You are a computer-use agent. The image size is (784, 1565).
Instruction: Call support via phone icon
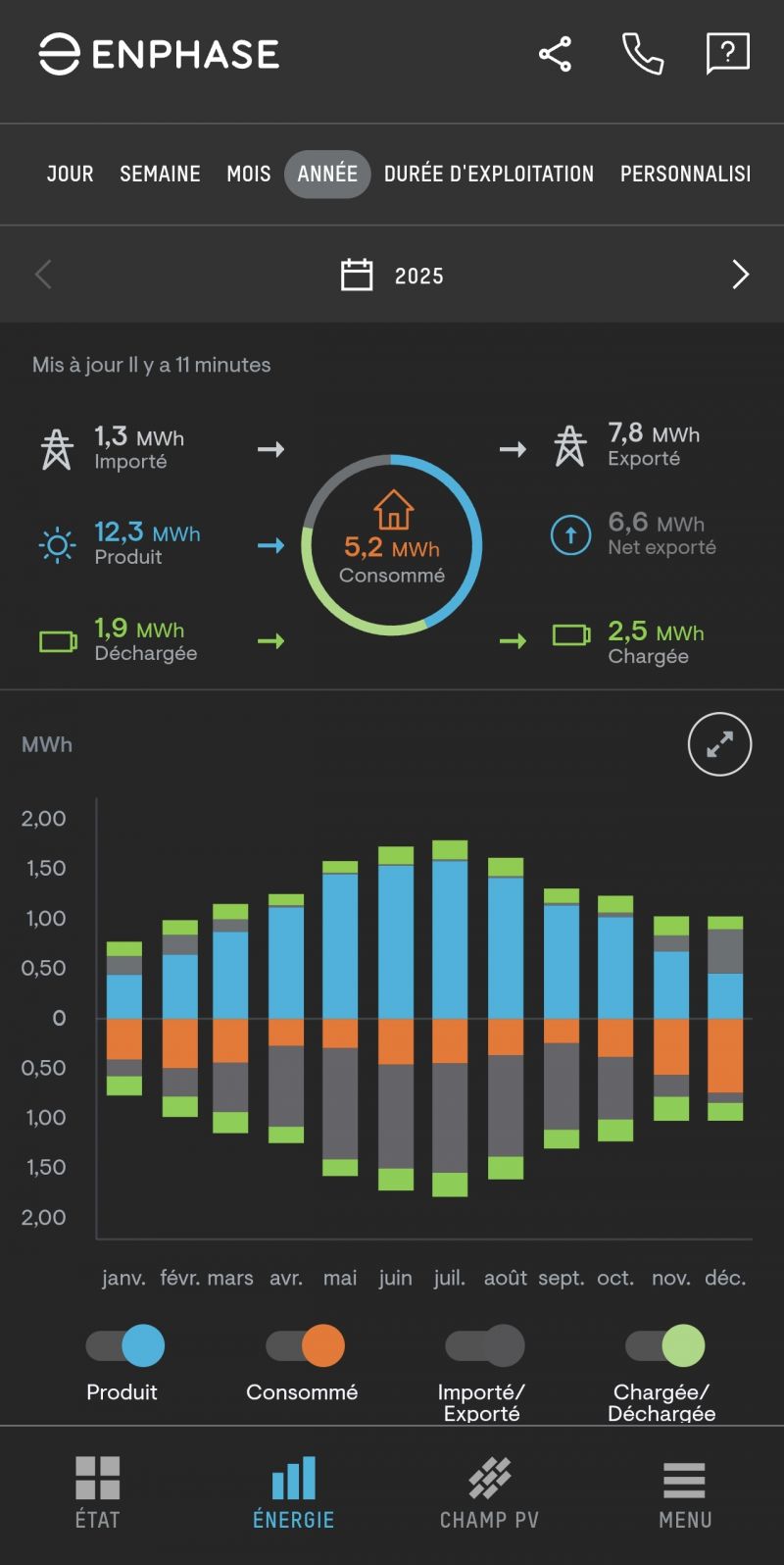[x=642, y=54]
